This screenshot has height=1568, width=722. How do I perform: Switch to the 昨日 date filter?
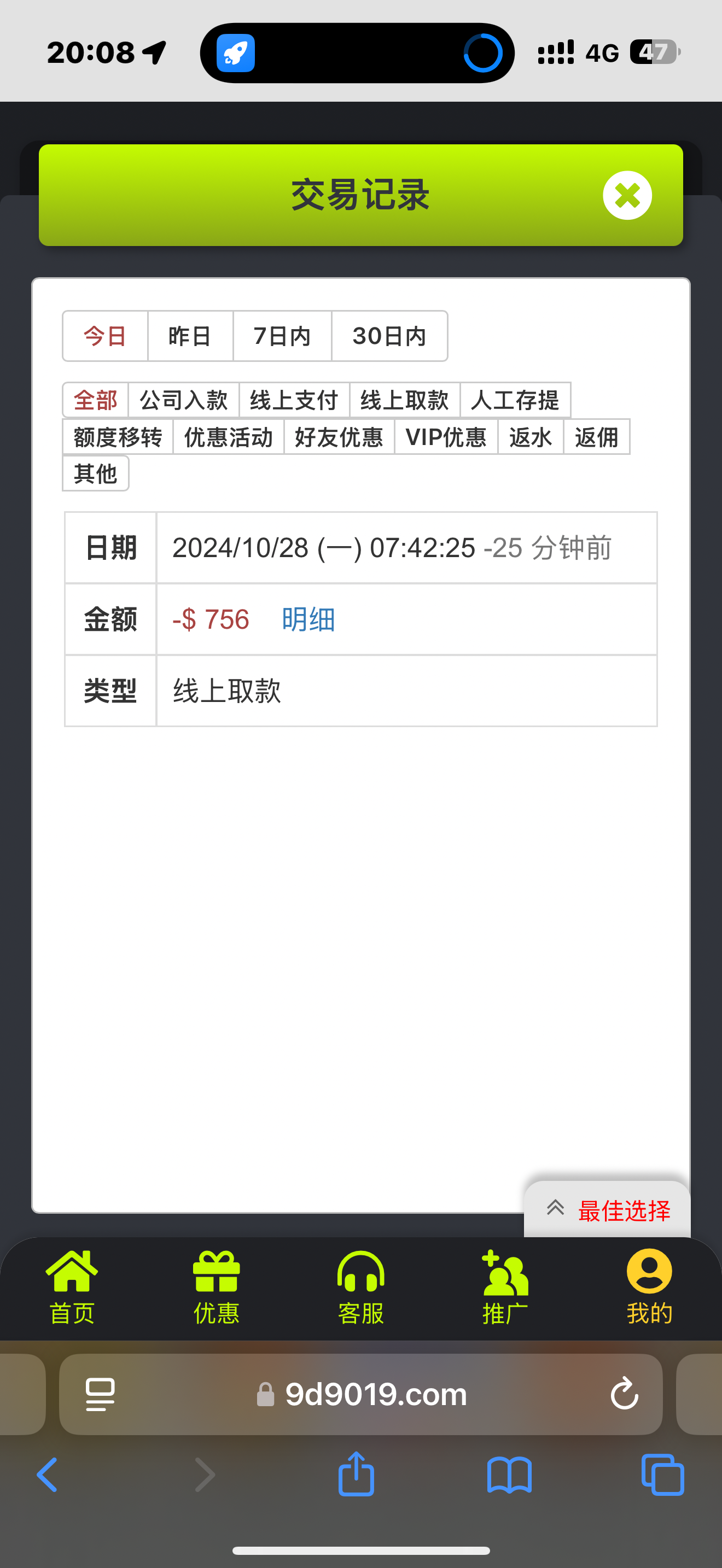(190, 336)
